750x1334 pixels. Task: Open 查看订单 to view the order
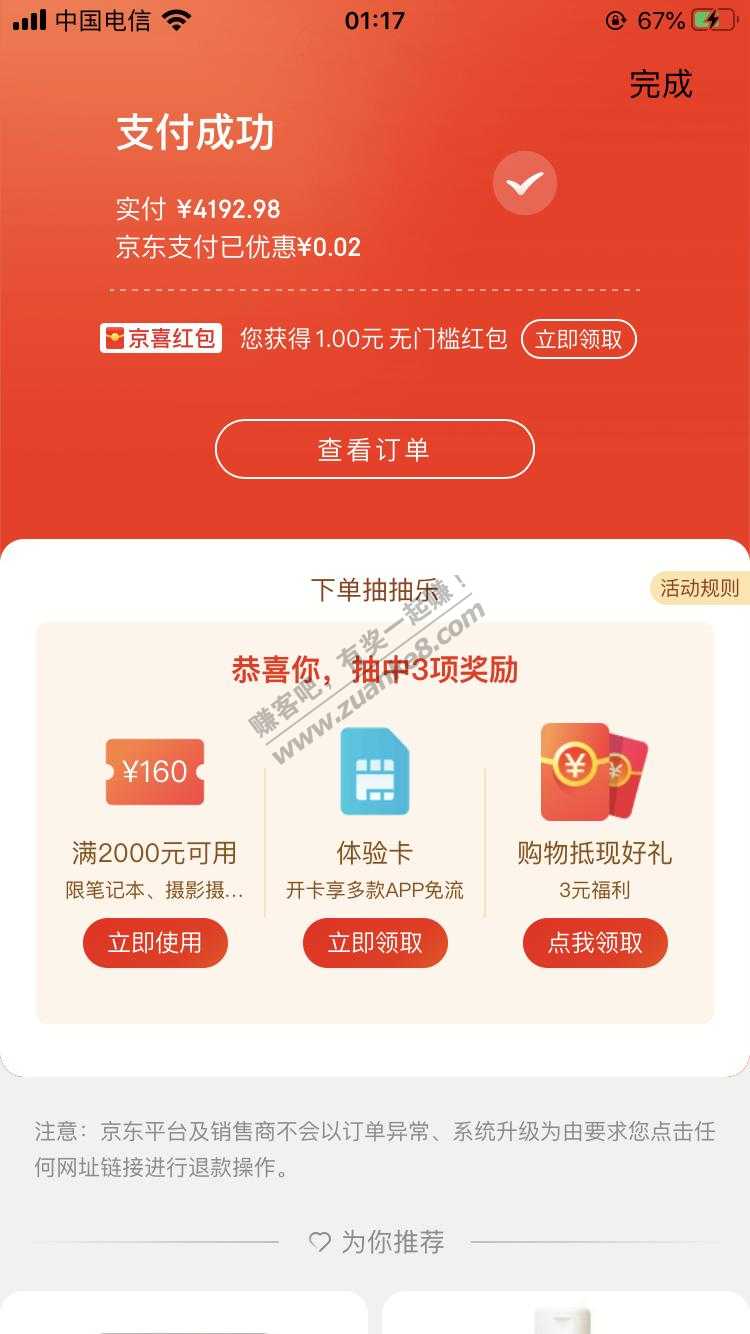point(375,449)
